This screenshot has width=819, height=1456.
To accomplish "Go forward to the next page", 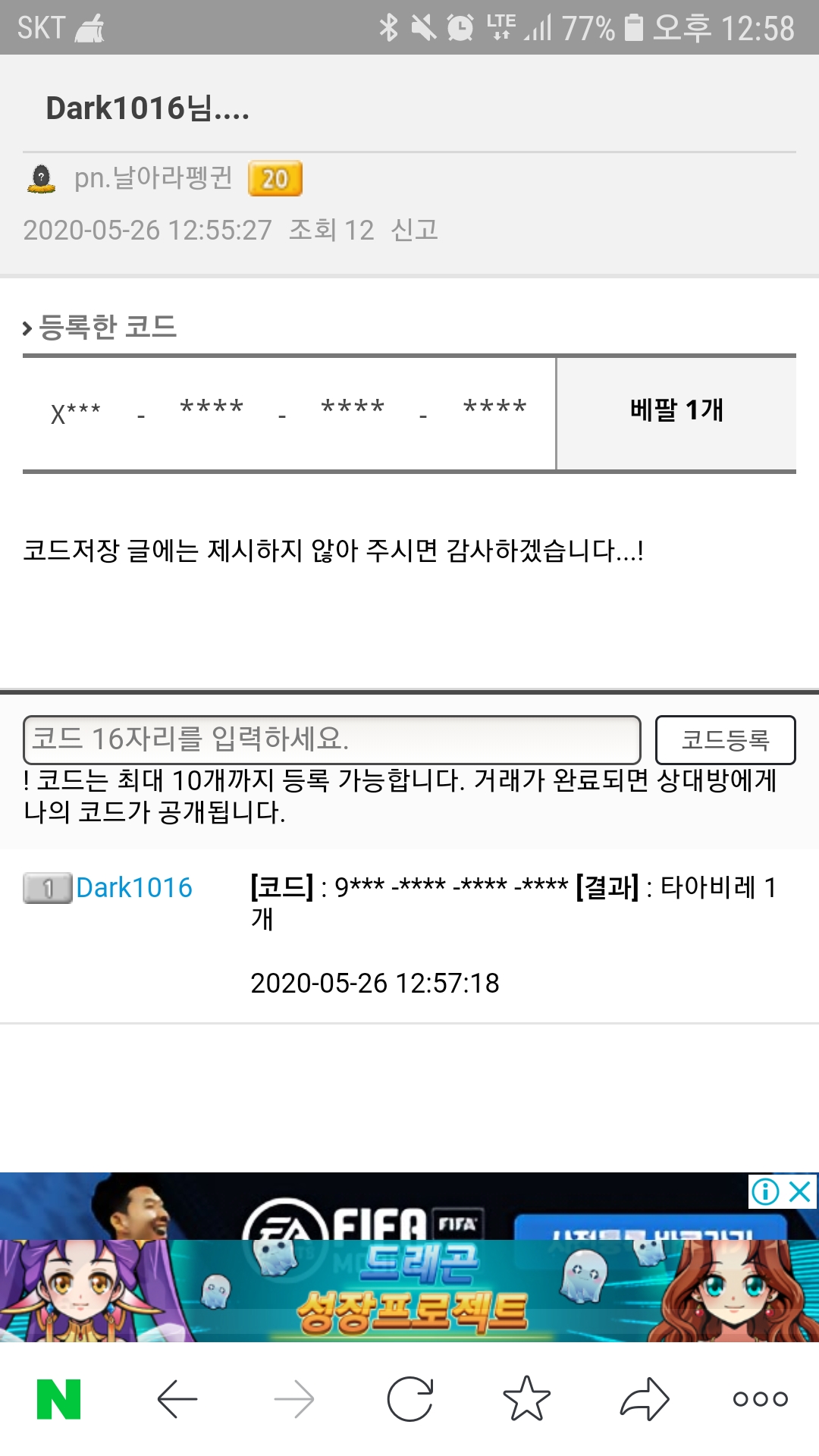I will [x=293, y=1399].
